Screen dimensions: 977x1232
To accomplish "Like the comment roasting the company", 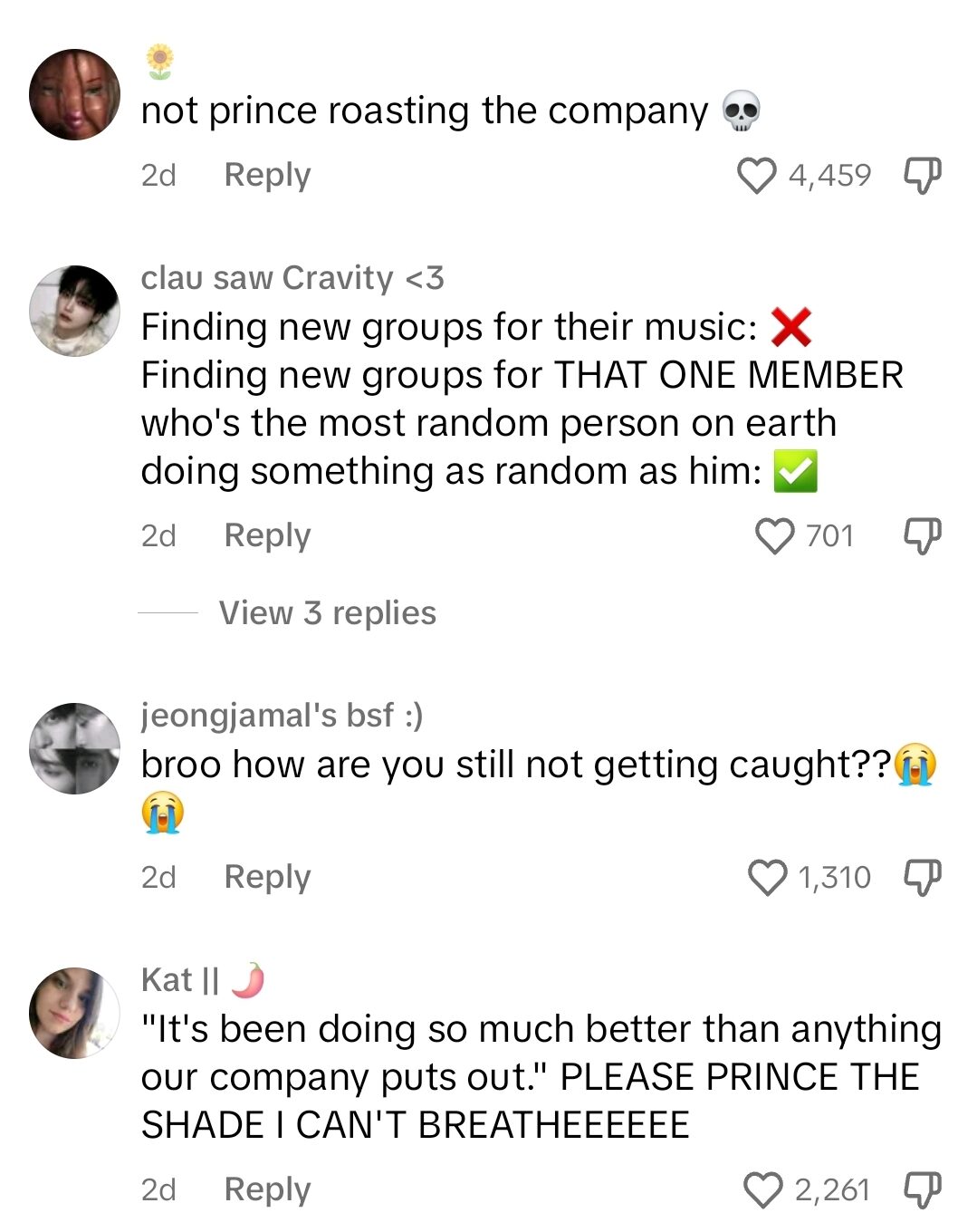I will coord(758,175).
